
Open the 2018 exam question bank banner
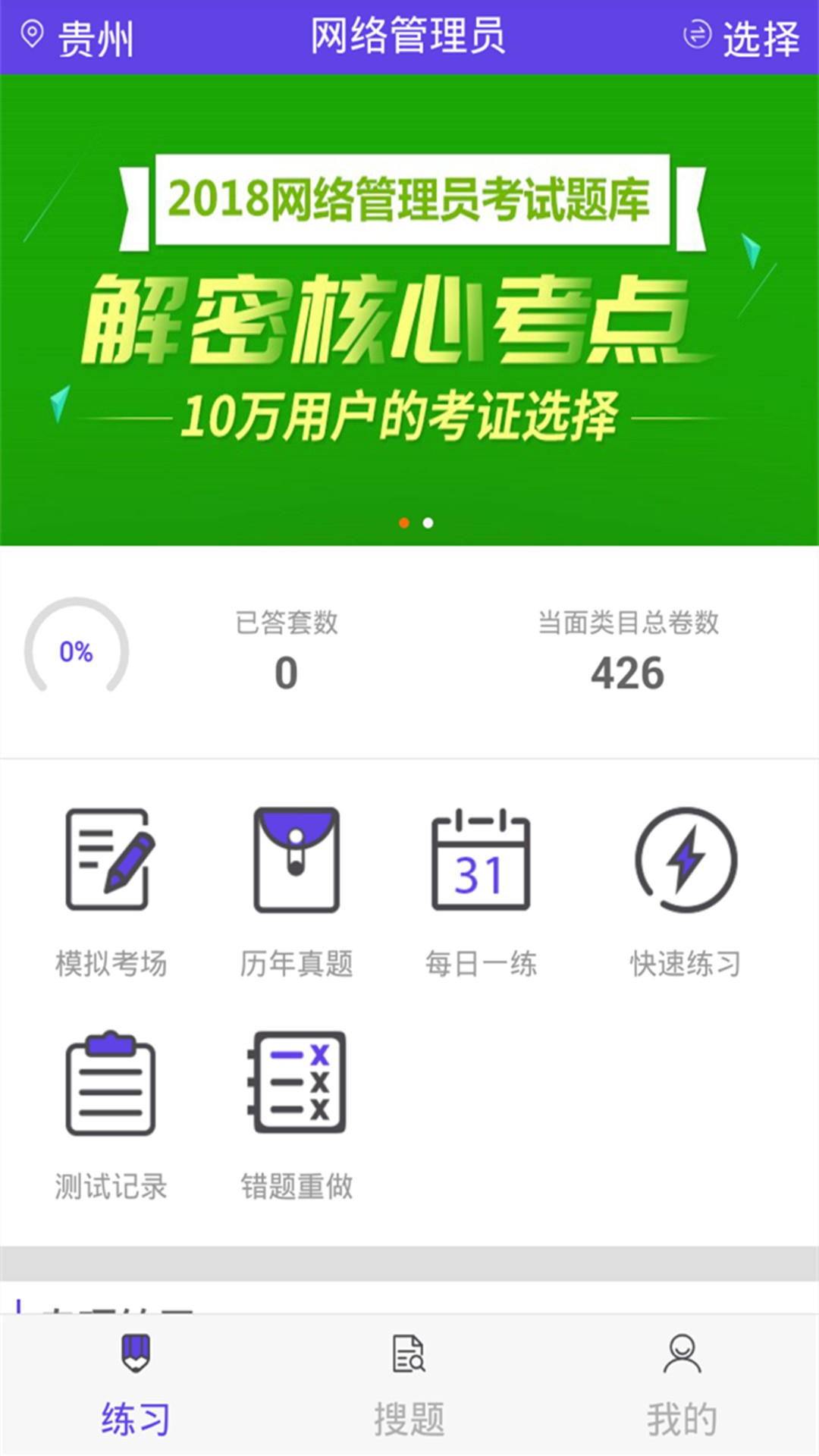coord(409,303)
